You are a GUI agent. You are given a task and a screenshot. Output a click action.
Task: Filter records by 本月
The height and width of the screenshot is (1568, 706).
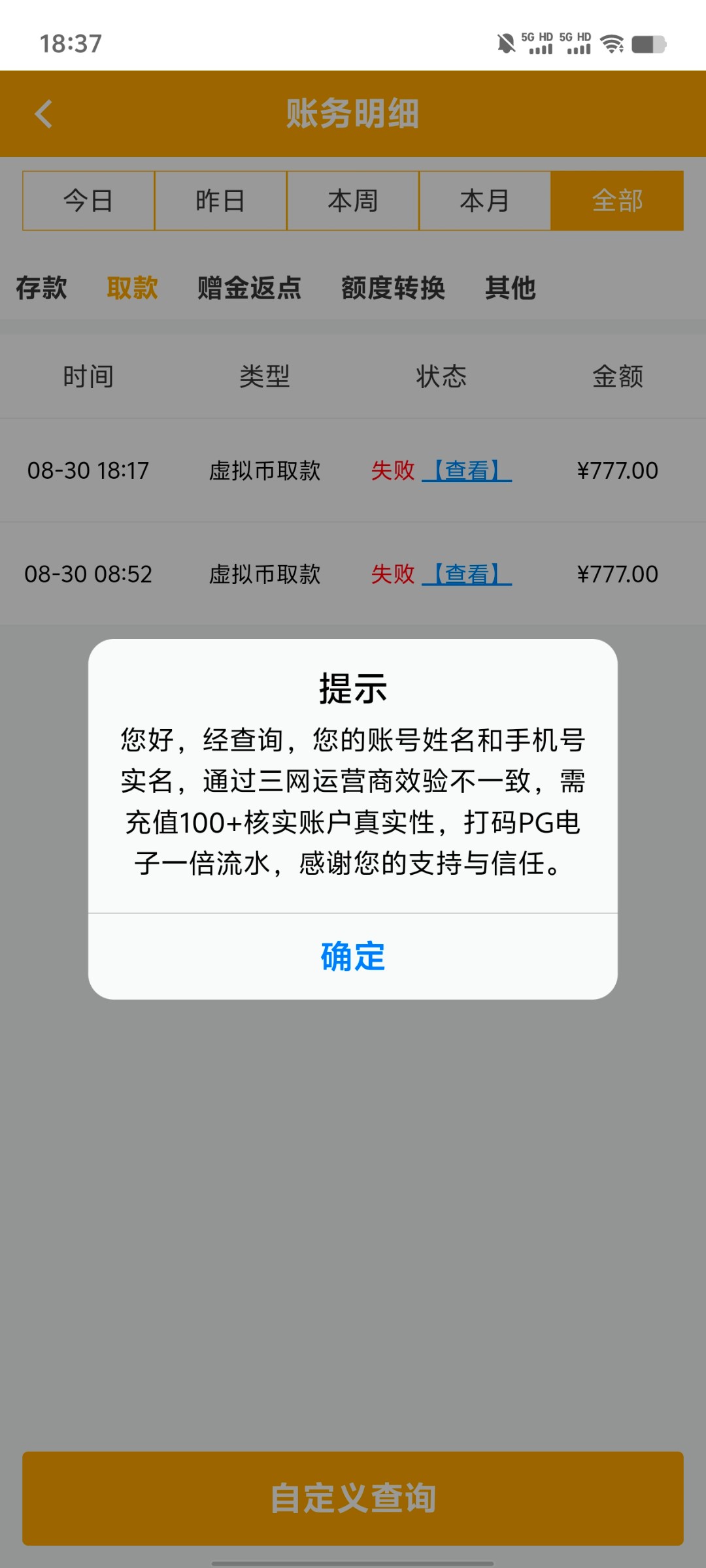[x=484, y=201]
